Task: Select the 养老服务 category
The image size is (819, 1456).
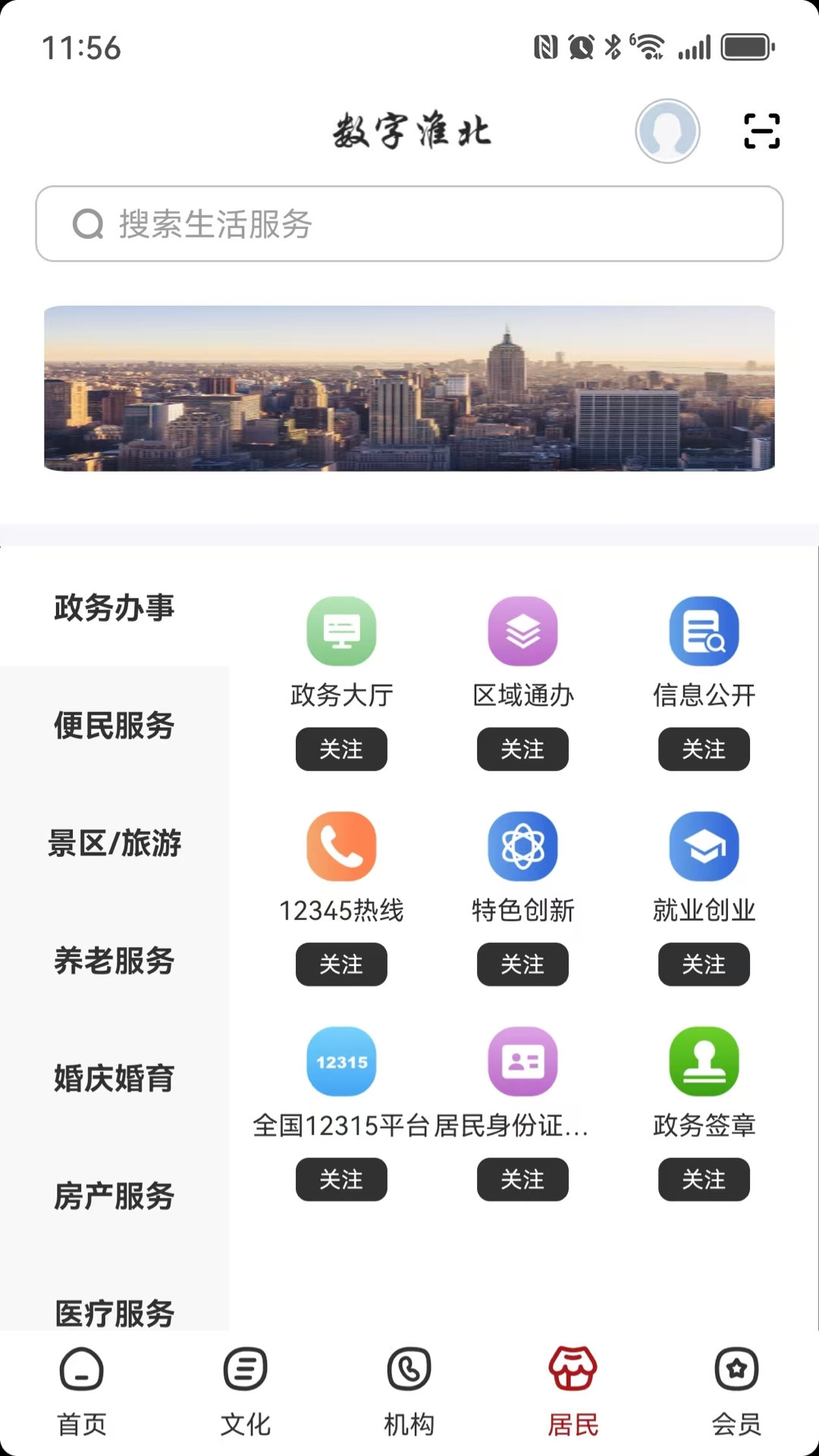Action: (114, 962)
